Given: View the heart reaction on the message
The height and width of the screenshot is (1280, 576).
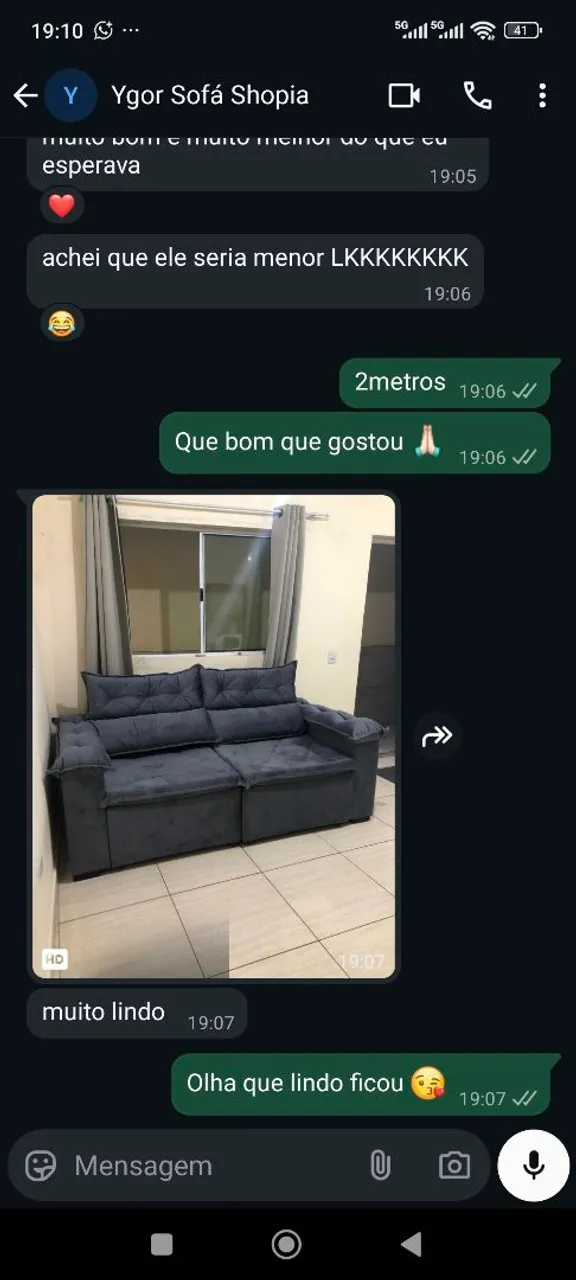Looking at the screenshot, I should pyautogui.click(x=62, y=206).
